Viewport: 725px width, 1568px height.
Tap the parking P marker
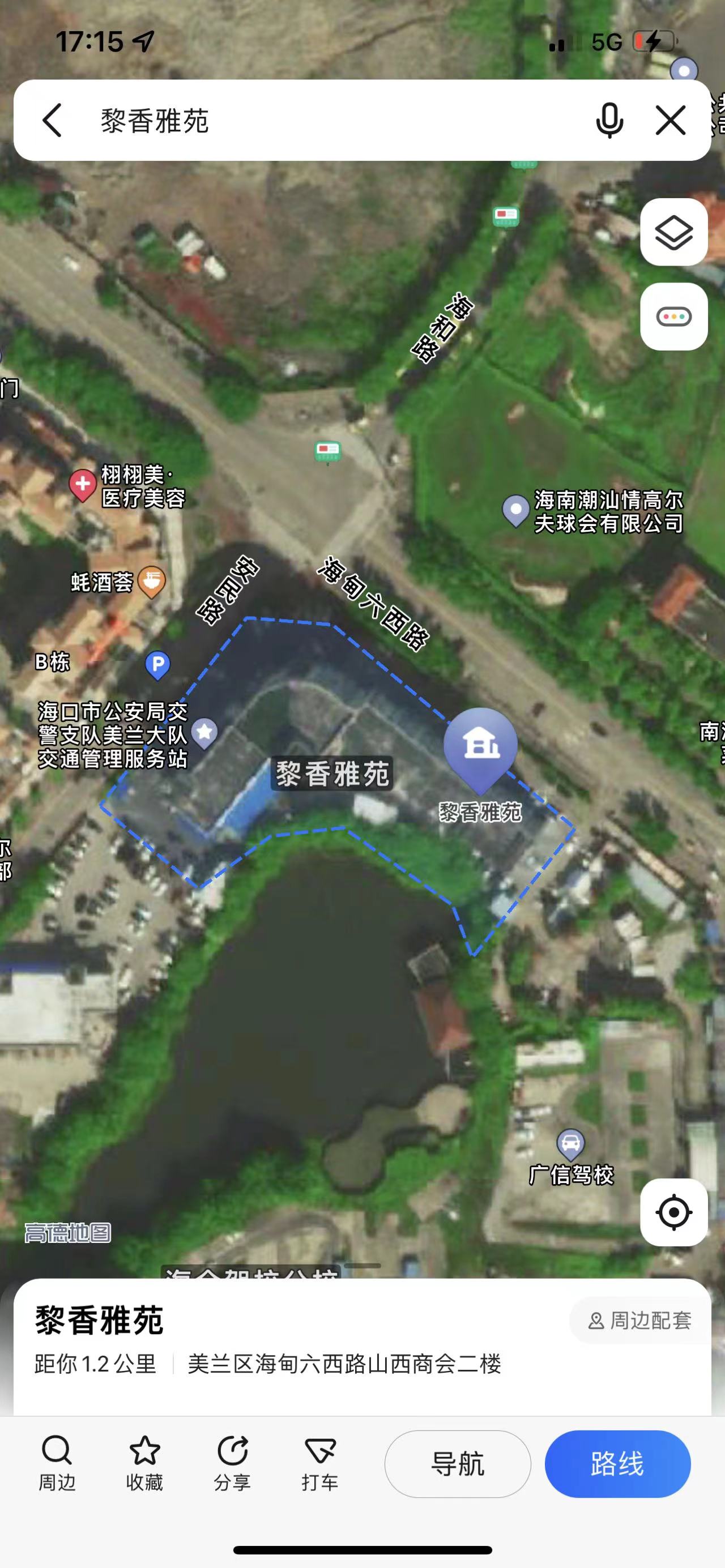pyautogui.click(x=157, y=664)
